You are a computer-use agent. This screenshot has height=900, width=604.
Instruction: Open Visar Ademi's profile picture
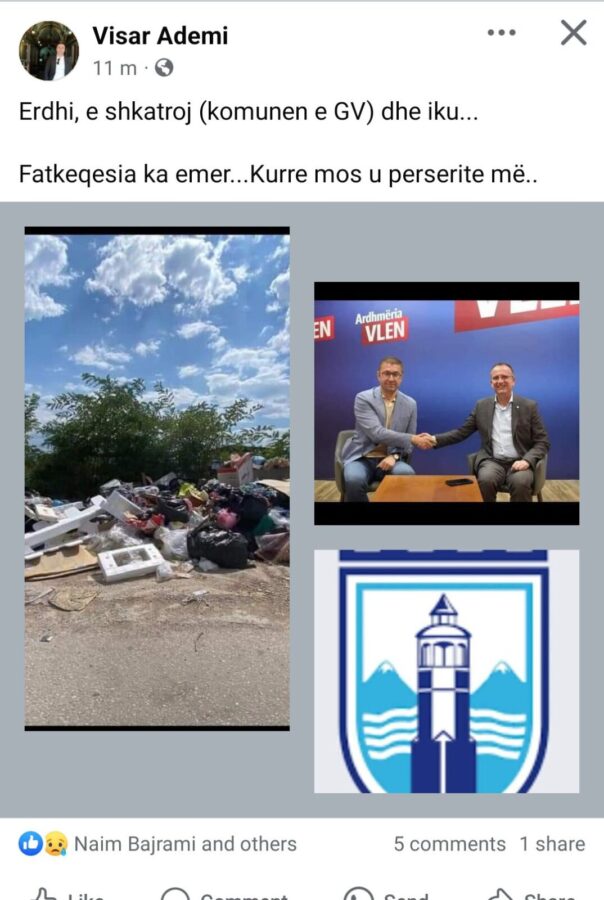pyautogui.click(x=48, y=51)
